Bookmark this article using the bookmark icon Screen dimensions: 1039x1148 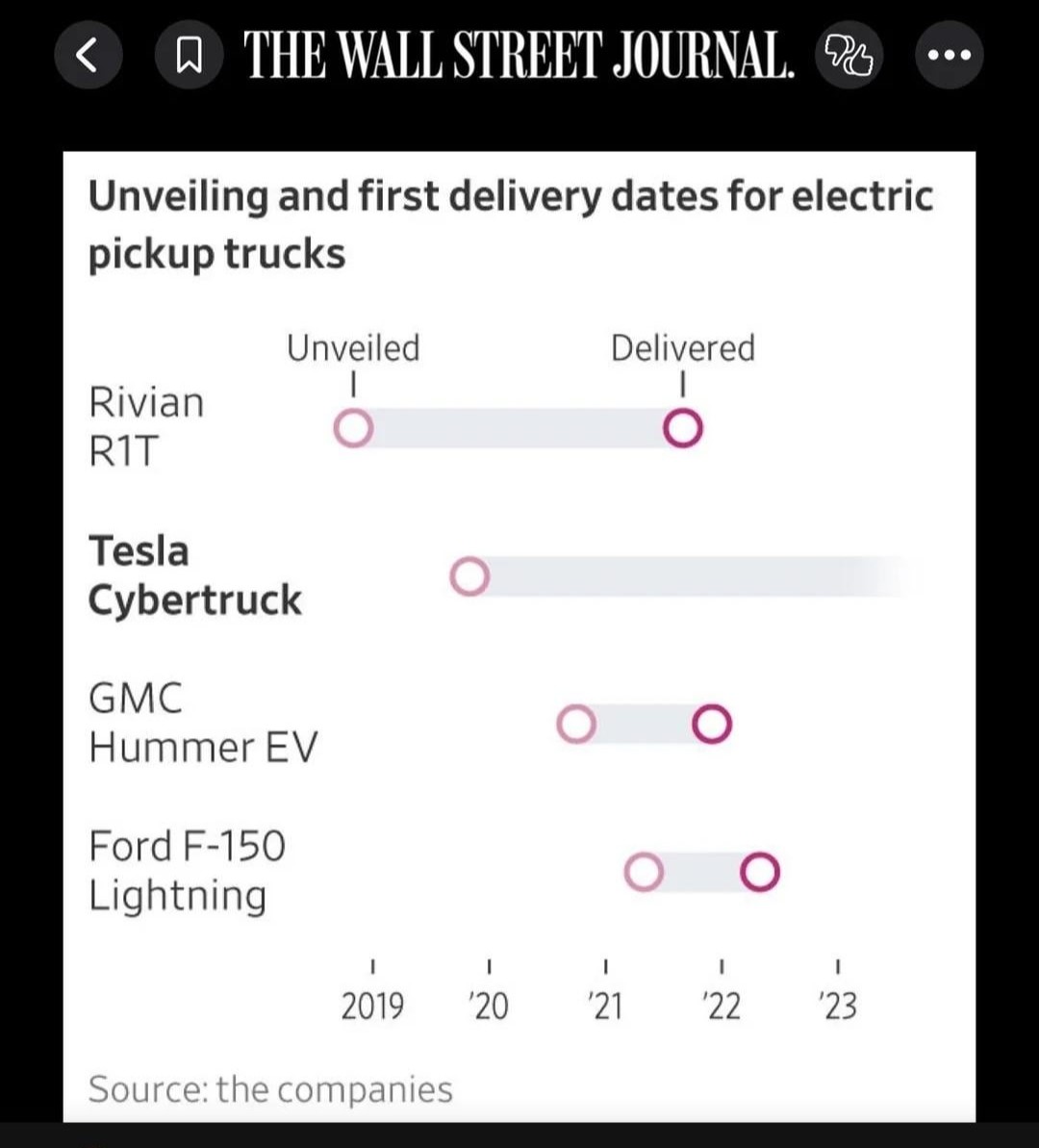coord(189,55)
